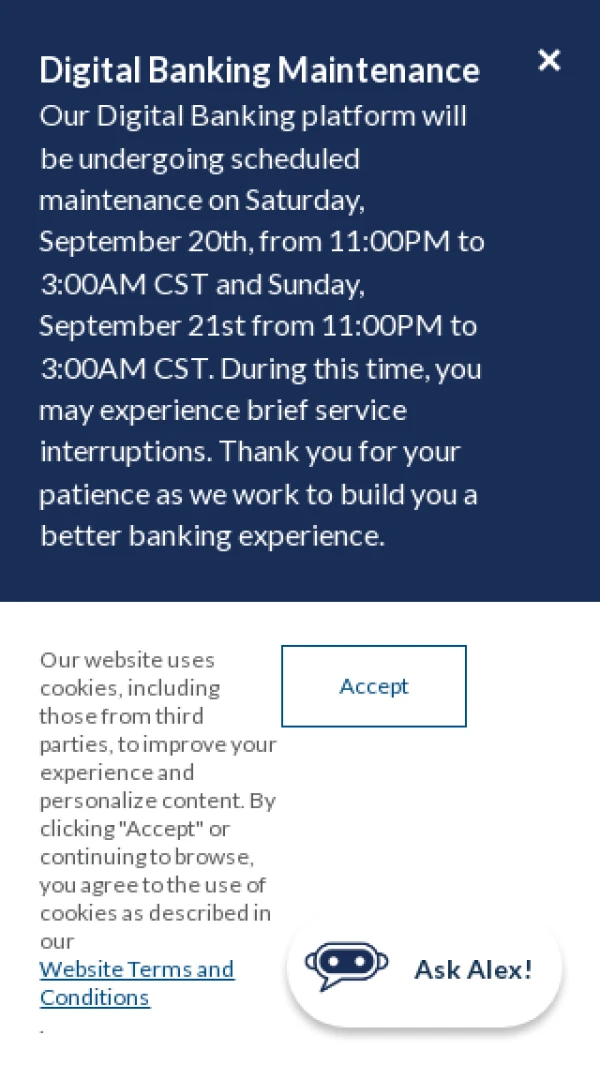The image size is (600, 1065).
Task: Open the Ask Alex chat assistant
Action: click(424, 969)
